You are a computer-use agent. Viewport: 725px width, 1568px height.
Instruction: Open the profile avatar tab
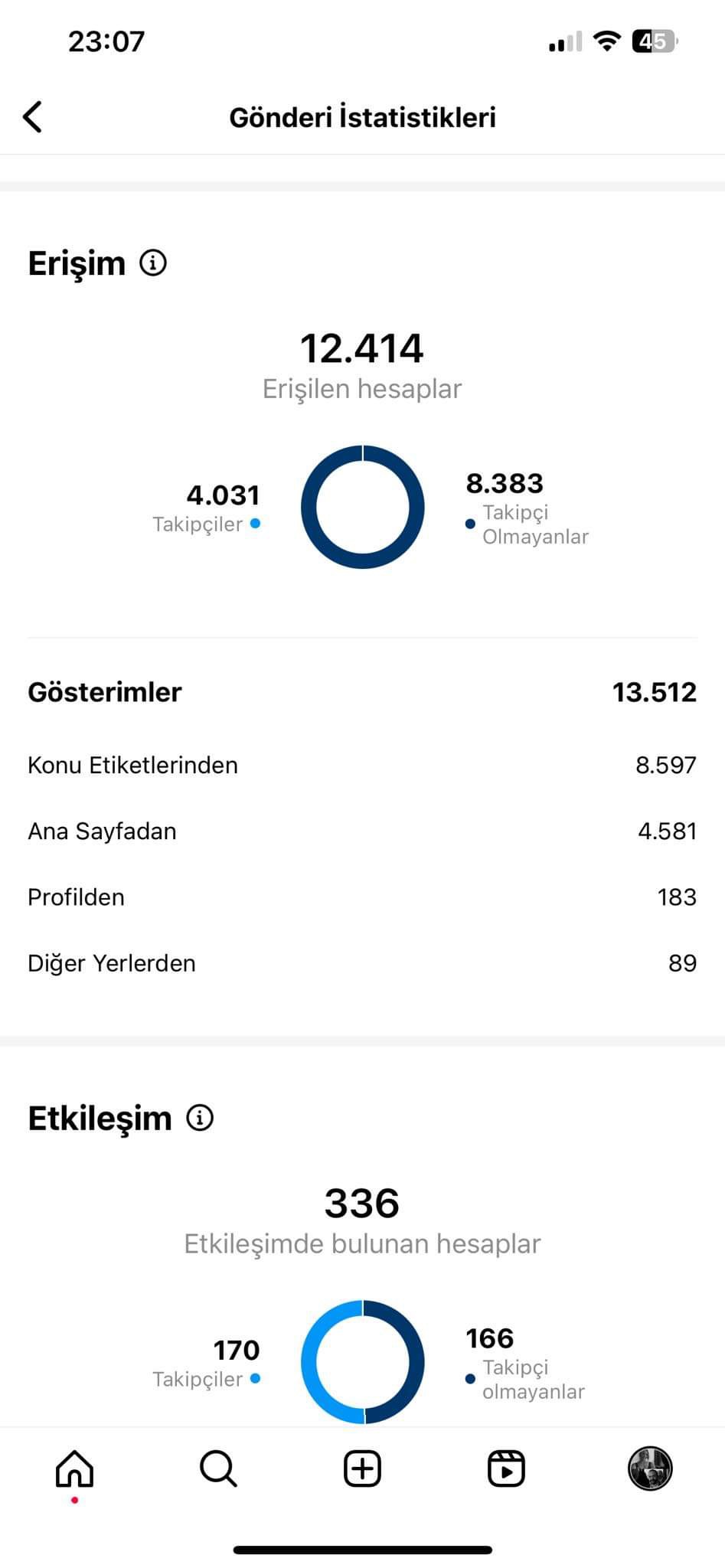(x=650, y=1468)
